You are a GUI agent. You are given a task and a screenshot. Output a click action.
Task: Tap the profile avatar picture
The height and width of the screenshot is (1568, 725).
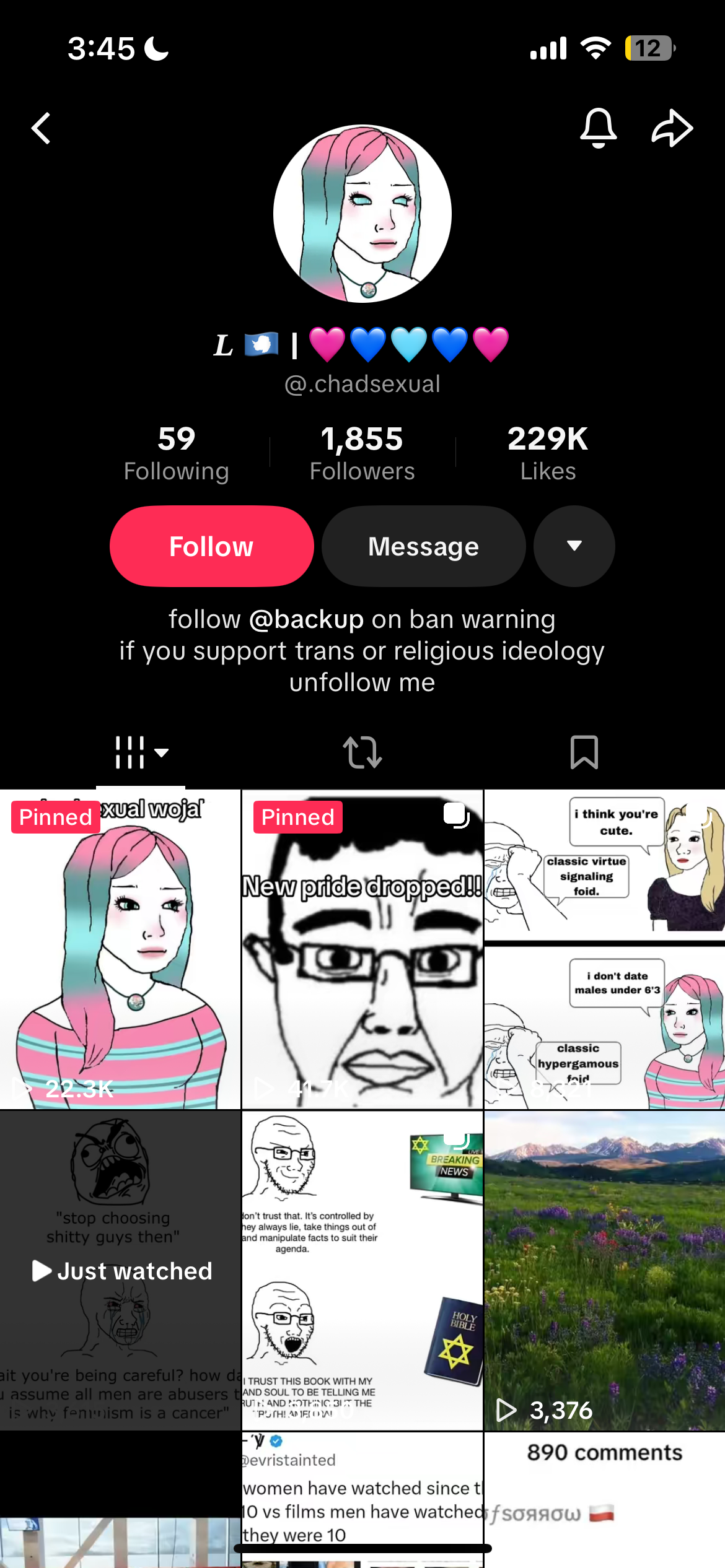pos(362,214)
